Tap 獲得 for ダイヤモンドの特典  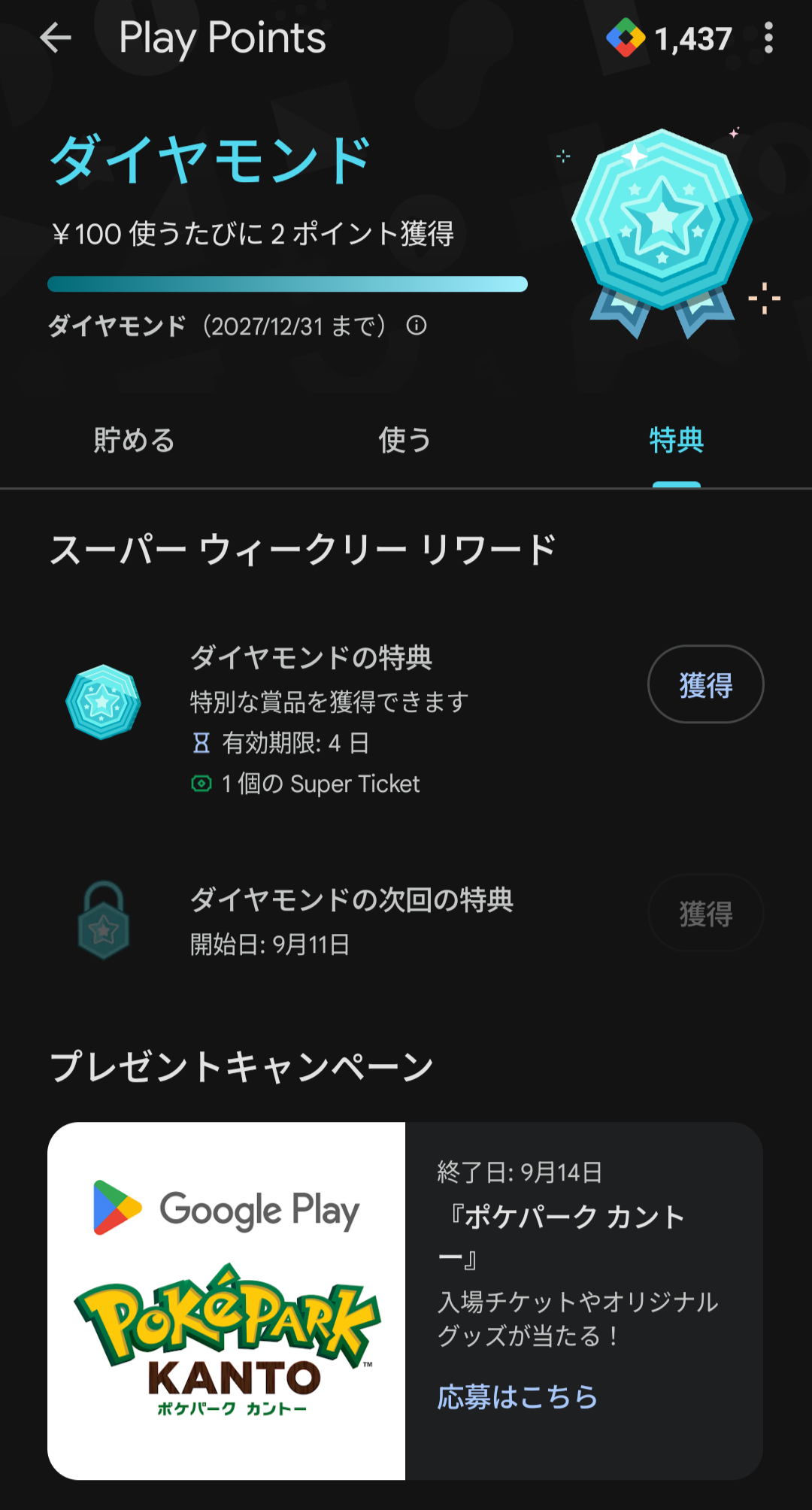[706, 684]
